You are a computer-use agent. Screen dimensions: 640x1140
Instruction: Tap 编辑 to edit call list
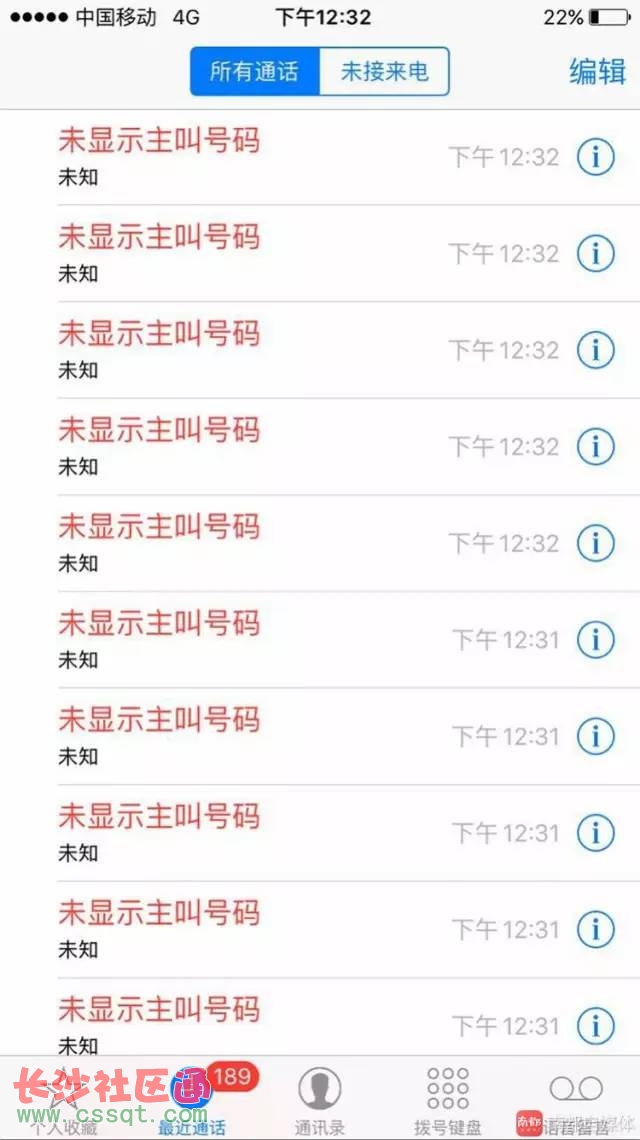click(598, 71)
